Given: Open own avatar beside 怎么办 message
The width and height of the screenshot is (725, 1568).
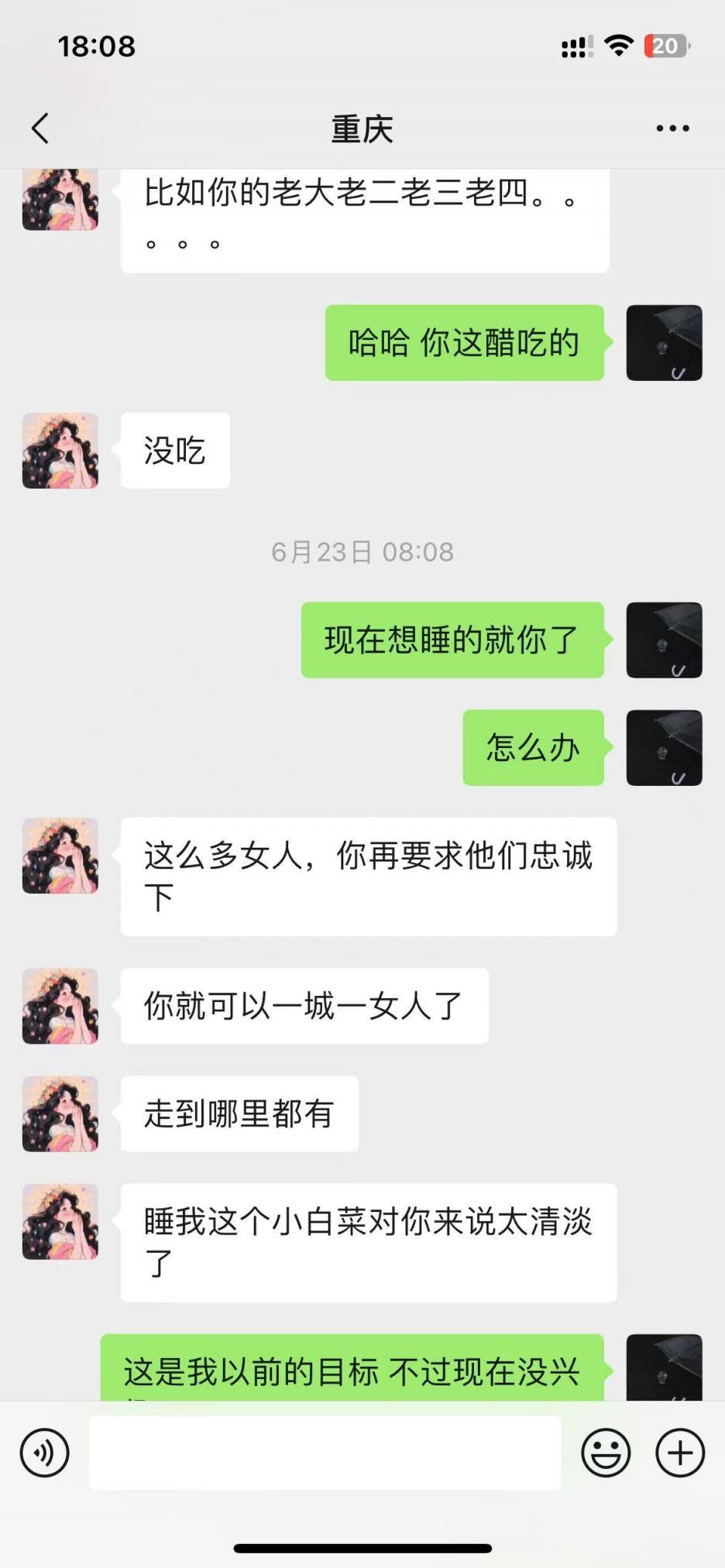Looking at the screenshot, I should click(664, 748).
